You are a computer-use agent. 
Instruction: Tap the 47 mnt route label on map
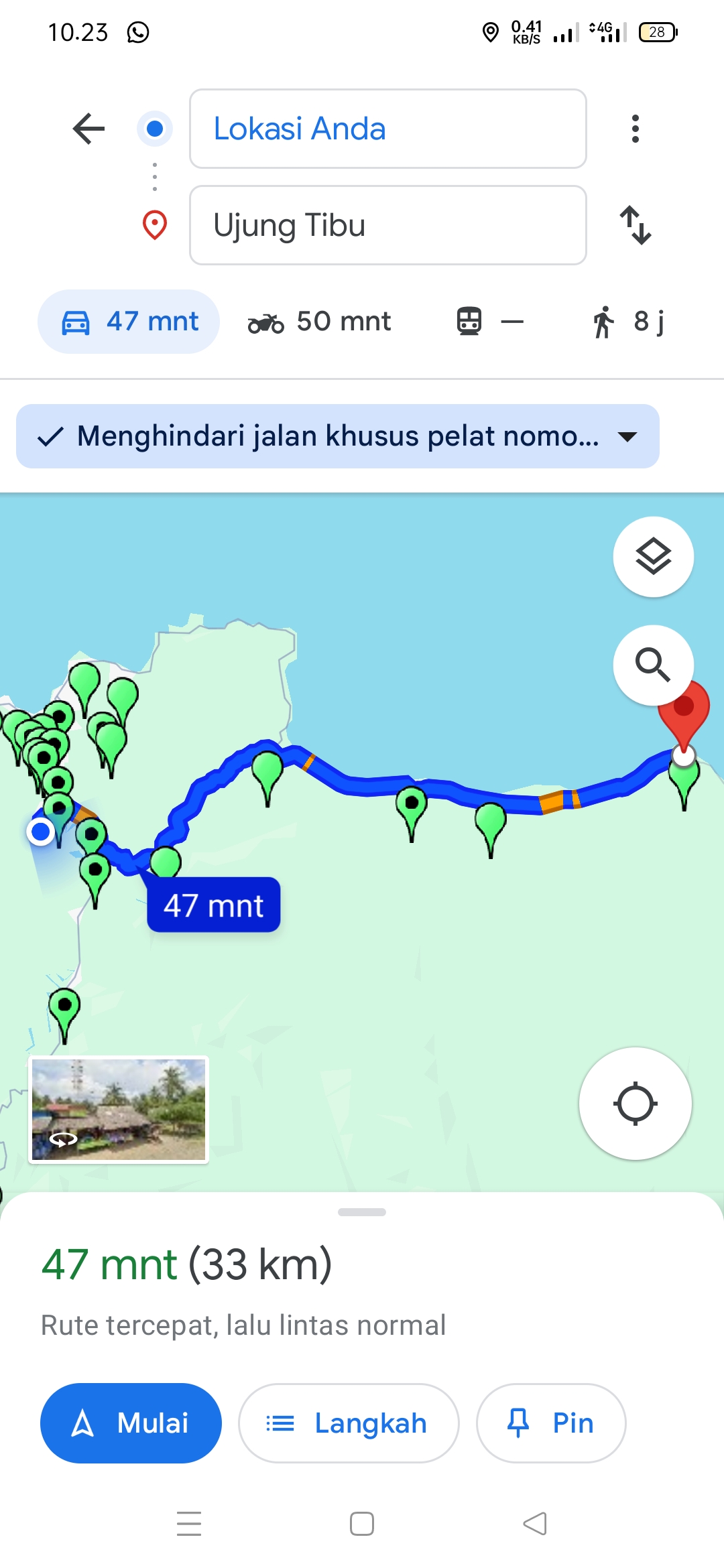click(214, 905)
